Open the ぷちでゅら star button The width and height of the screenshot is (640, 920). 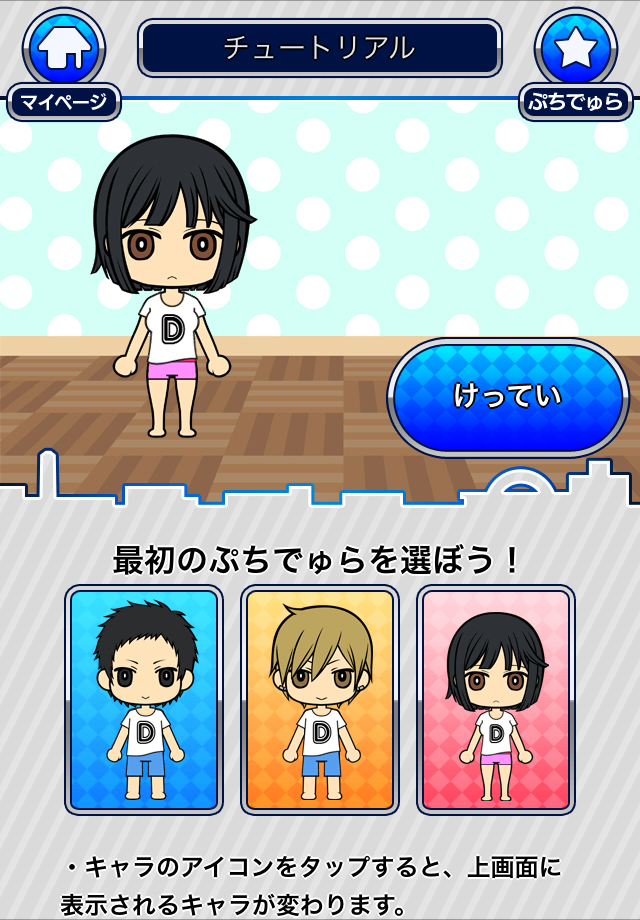(x=575, y=48)
